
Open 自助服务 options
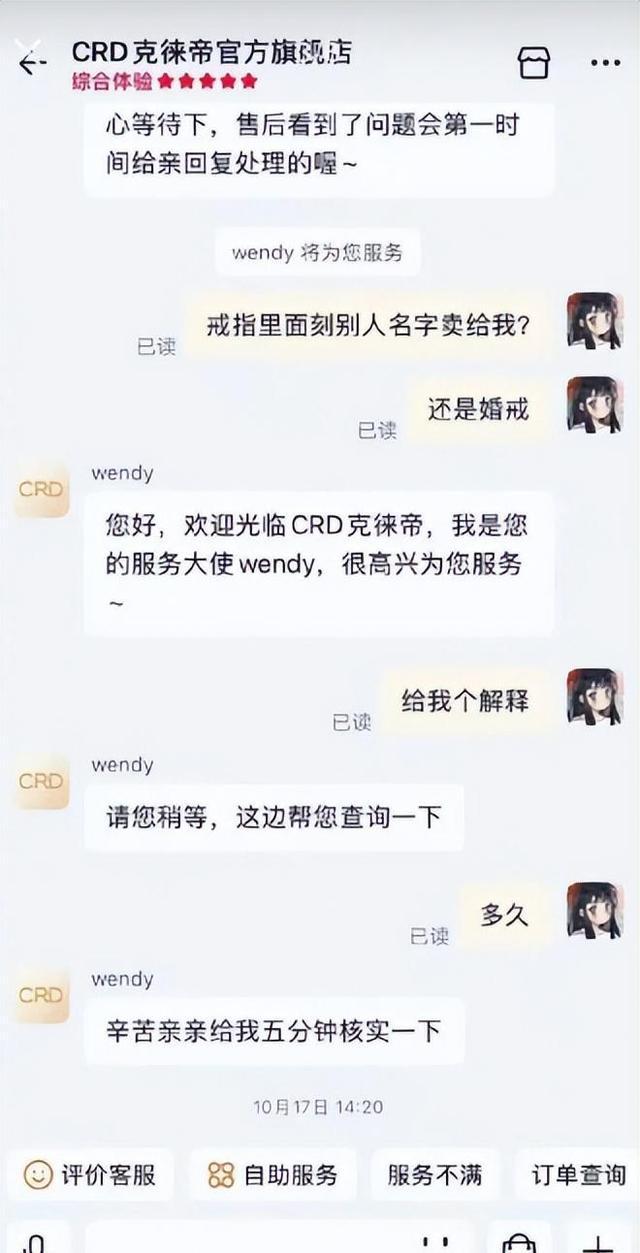click(x=273, y=1174)
